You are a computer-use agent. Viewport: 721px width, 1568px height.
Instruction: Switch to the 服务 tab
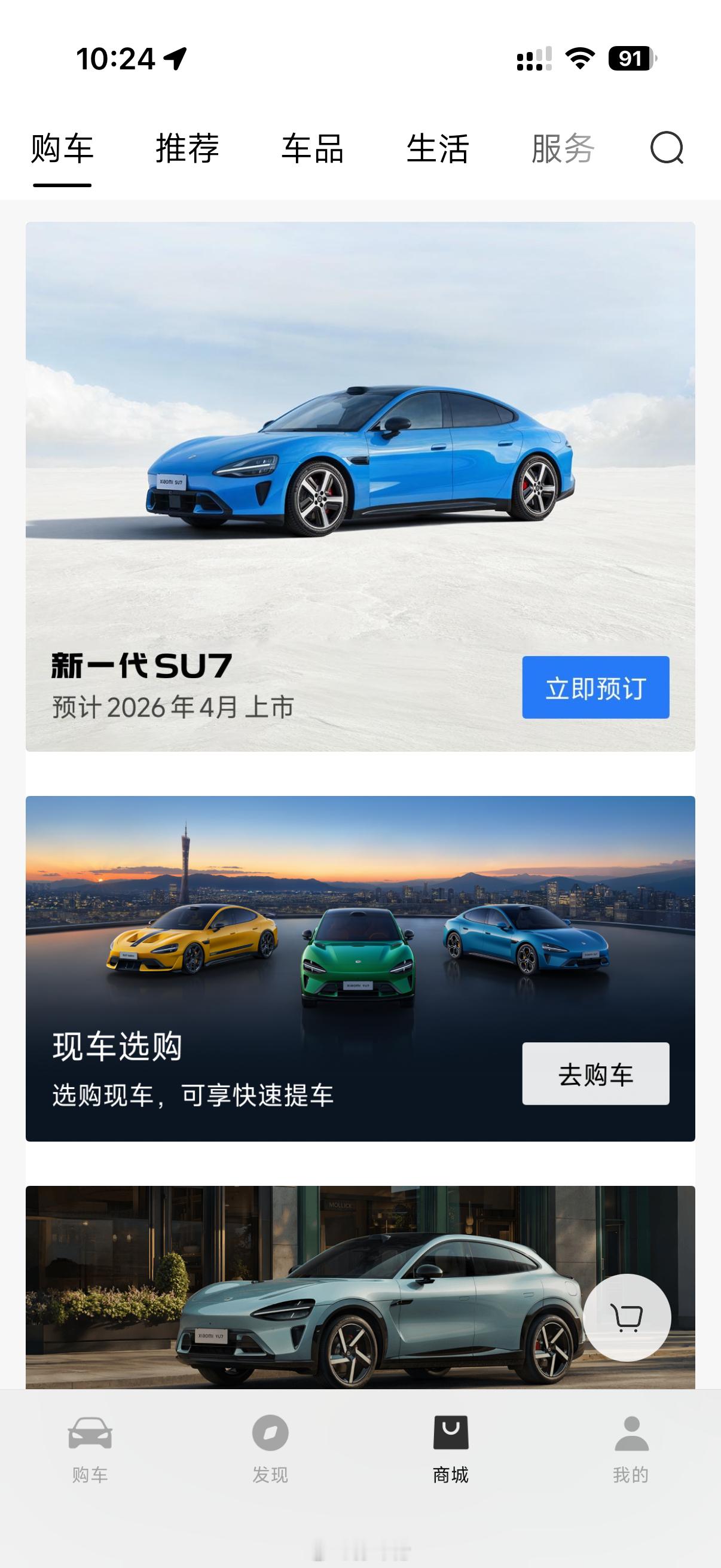563,150
